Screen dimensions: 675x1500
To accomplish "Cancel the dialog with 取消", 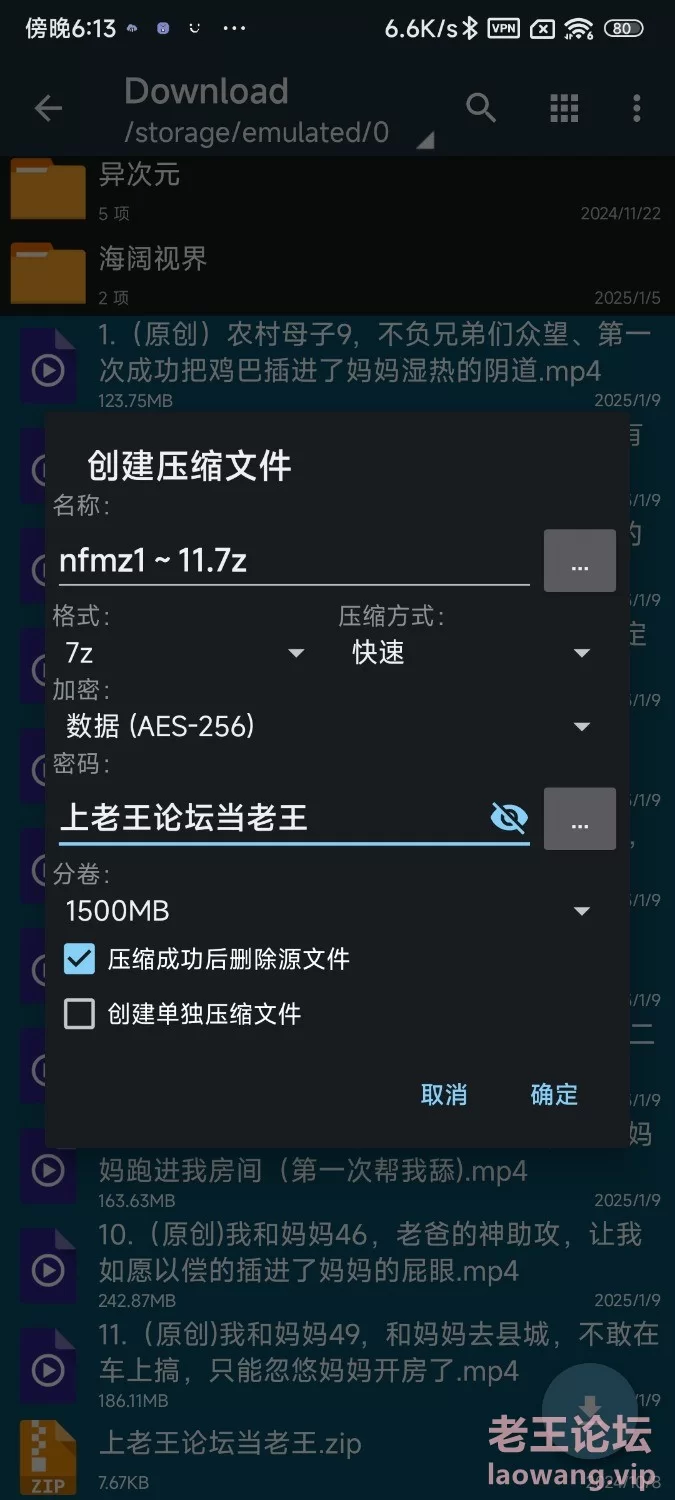I will click(444, 1094).
